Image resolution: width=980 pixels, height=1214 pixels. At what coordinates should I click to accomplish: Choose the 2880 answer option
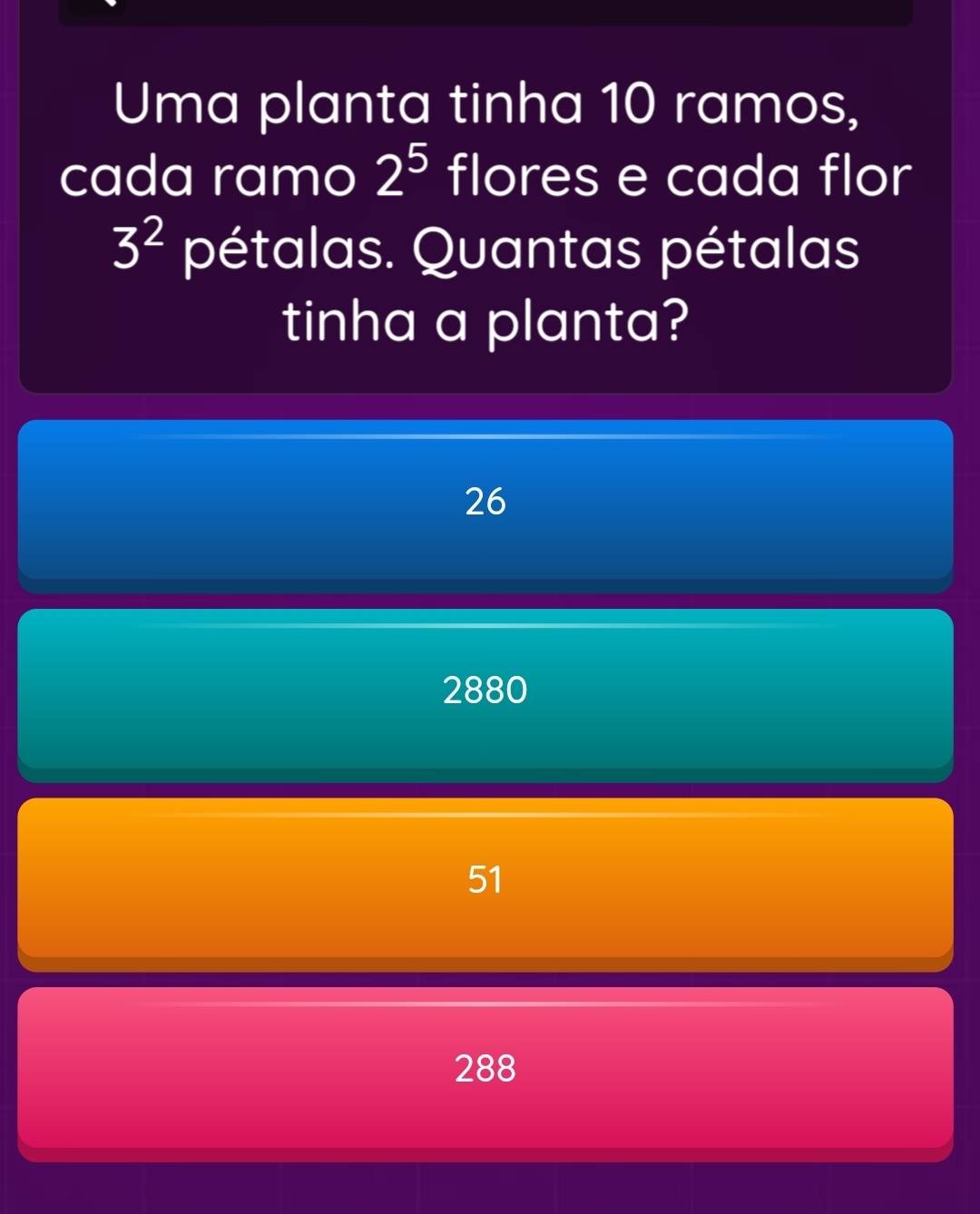pyautogui.click(x=485, y=691)
